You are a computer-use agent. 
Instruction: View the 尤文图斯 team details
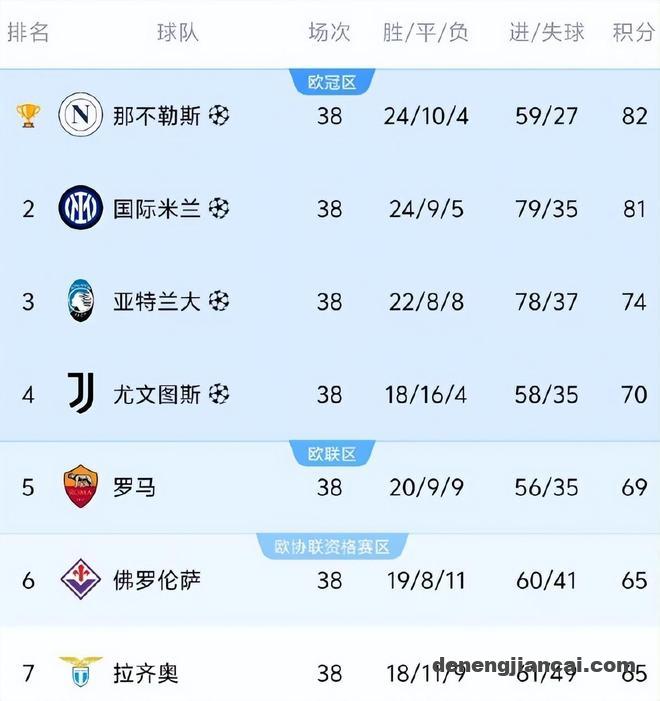156,394
